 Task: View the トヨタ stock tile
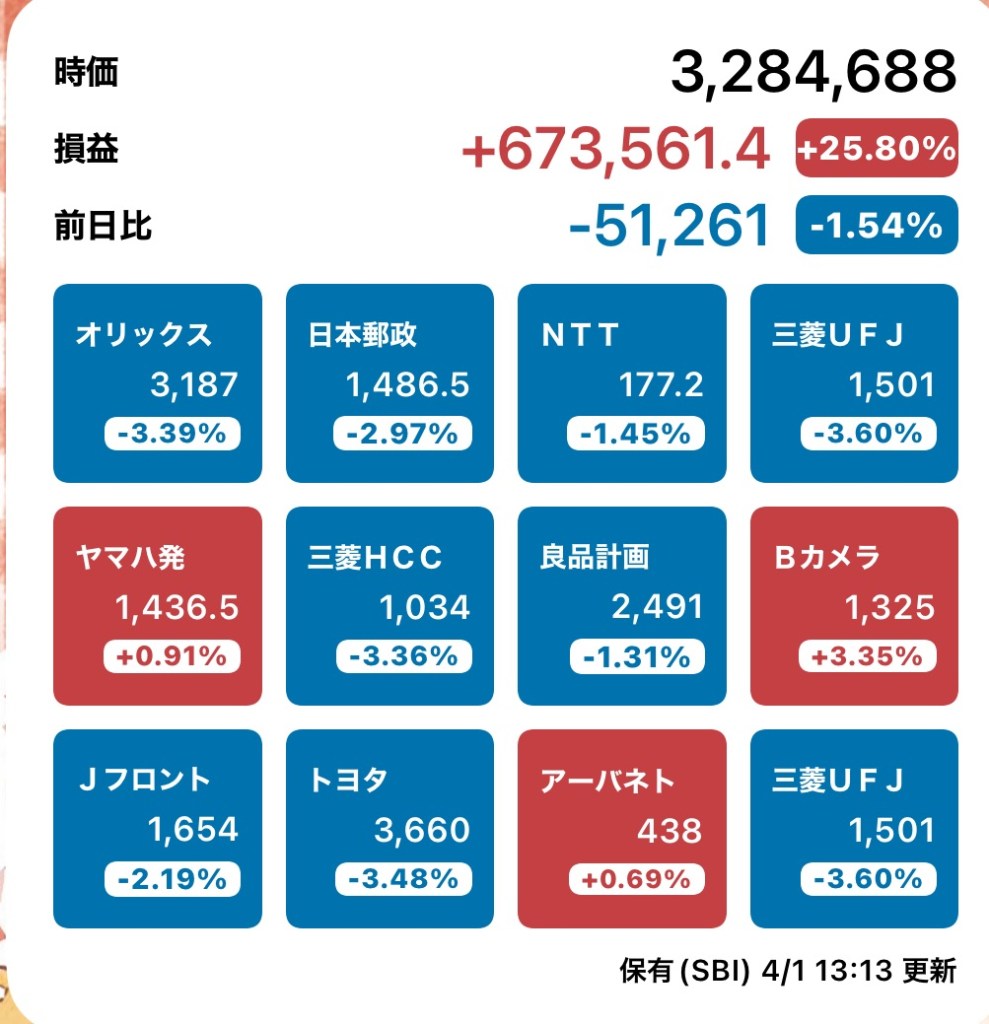tap(389, 828)
